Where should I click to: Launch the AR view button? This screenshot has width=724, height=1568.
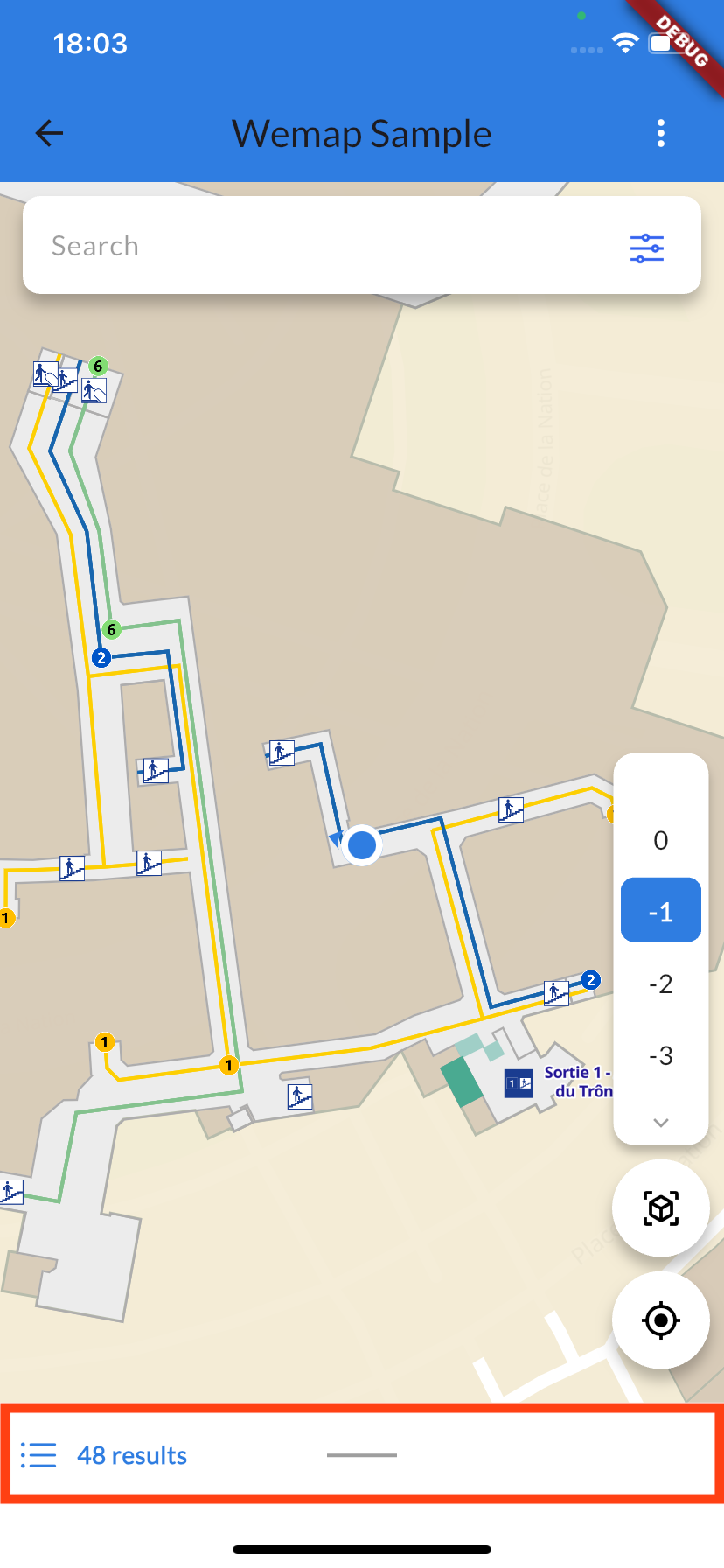click(661, 1208)
